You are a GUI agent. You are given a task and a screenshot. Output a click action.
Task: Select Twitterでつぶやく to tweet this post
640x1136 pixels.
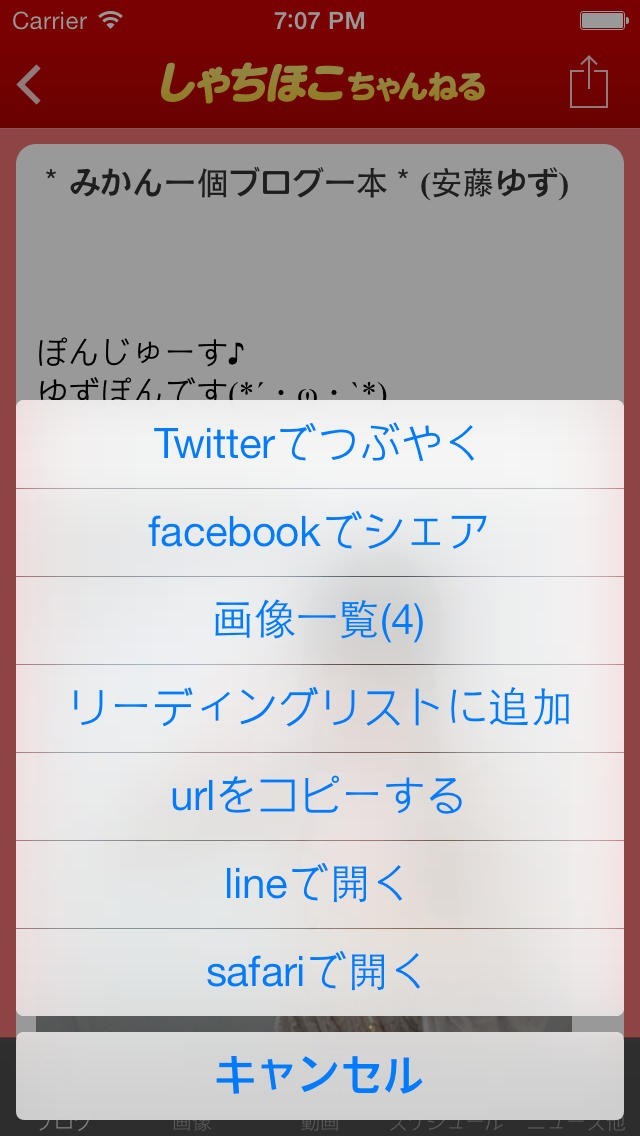pyautogui.click(x=319, y=444)
